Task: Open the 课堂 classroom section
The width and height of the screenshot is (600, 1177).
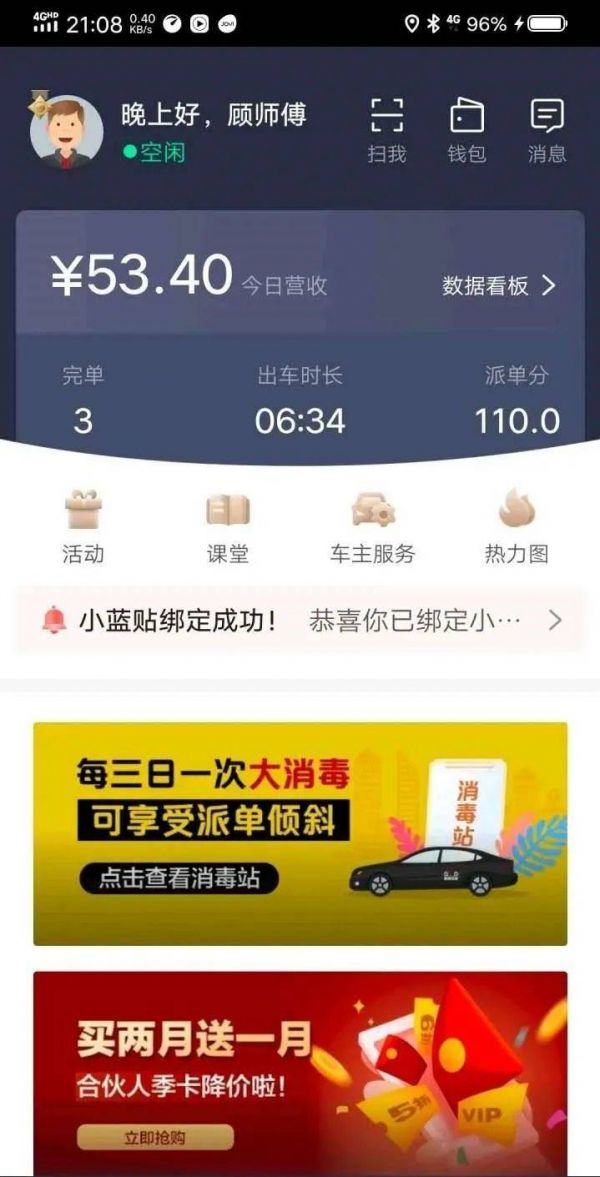Action: (x=227, y=527)
